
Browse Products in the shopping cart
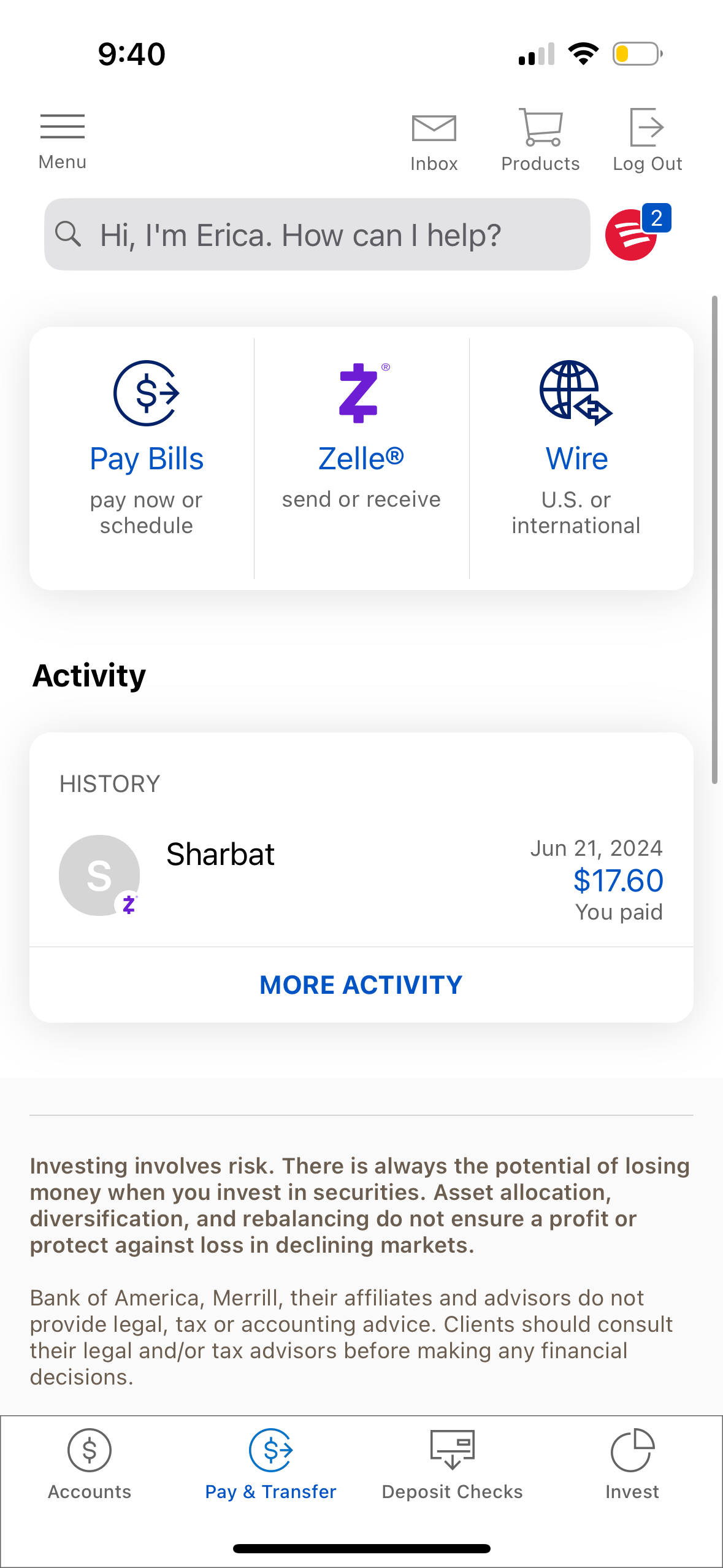pos(540,138)
